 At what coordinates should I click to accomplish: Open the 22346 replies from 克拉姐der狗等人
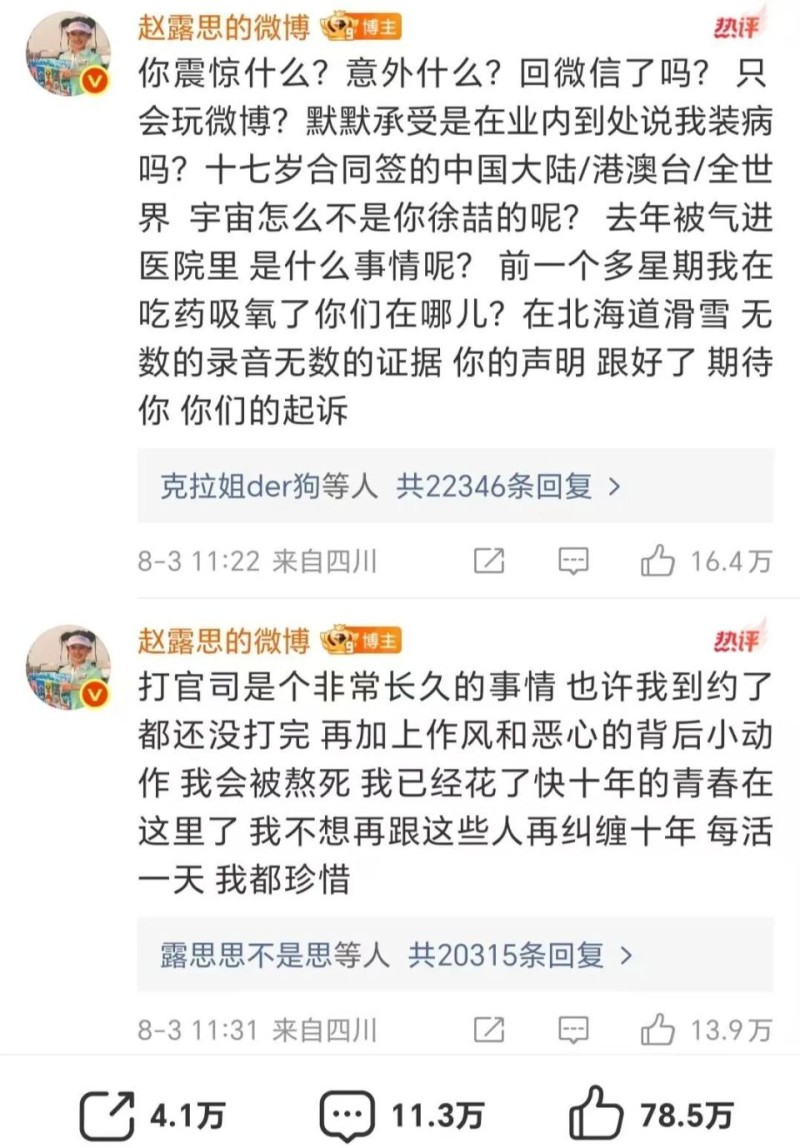(x=392, y=487)
